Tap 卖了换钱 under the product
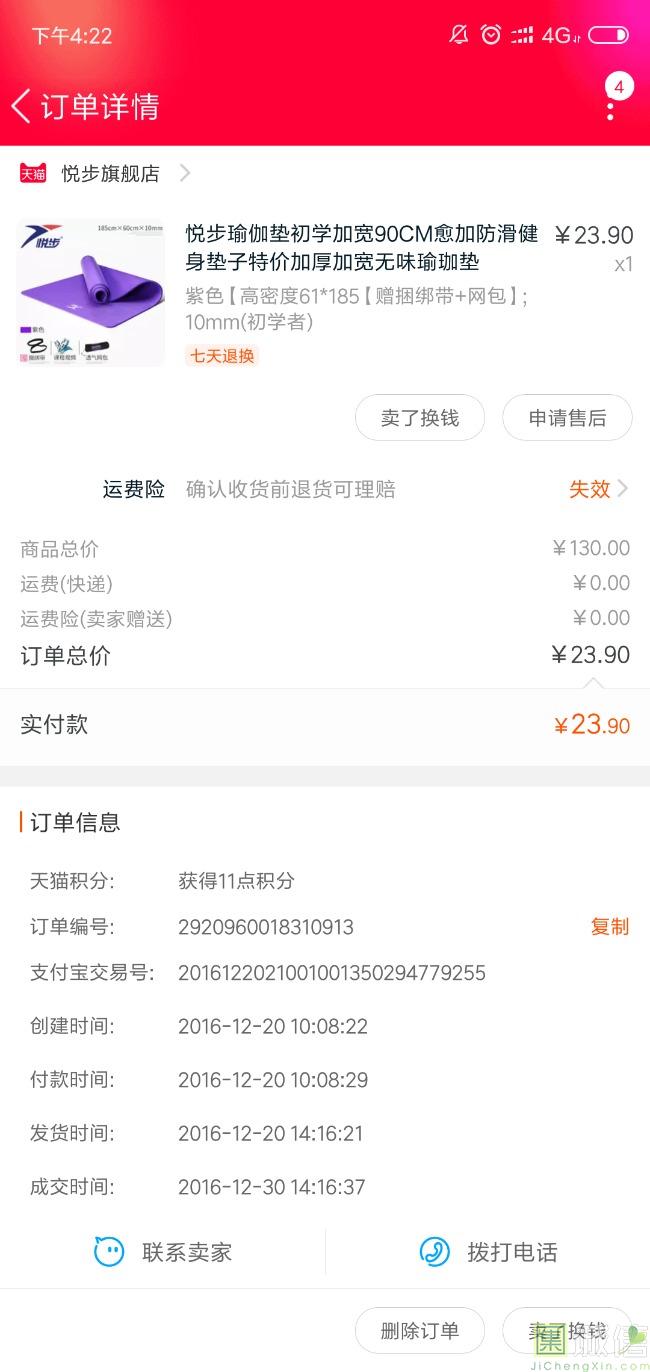The height and width of the screenshot is (1372, 650). pyautogui.click(x=420, y=418)
